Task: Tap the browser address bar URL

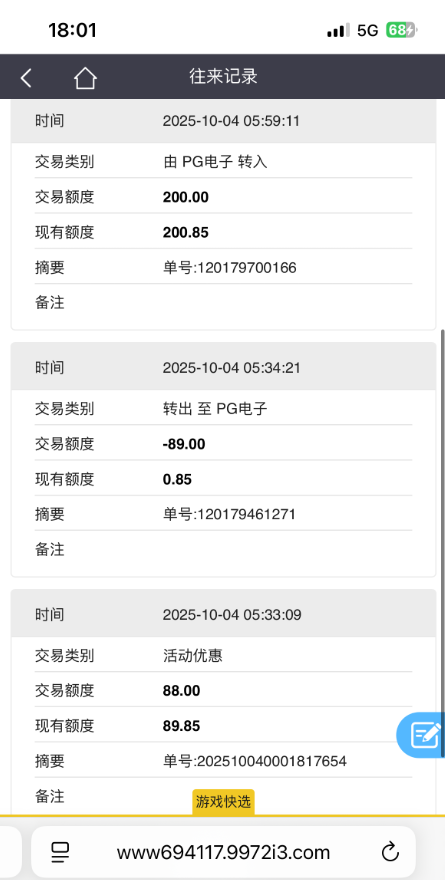Action: (223, 852)
